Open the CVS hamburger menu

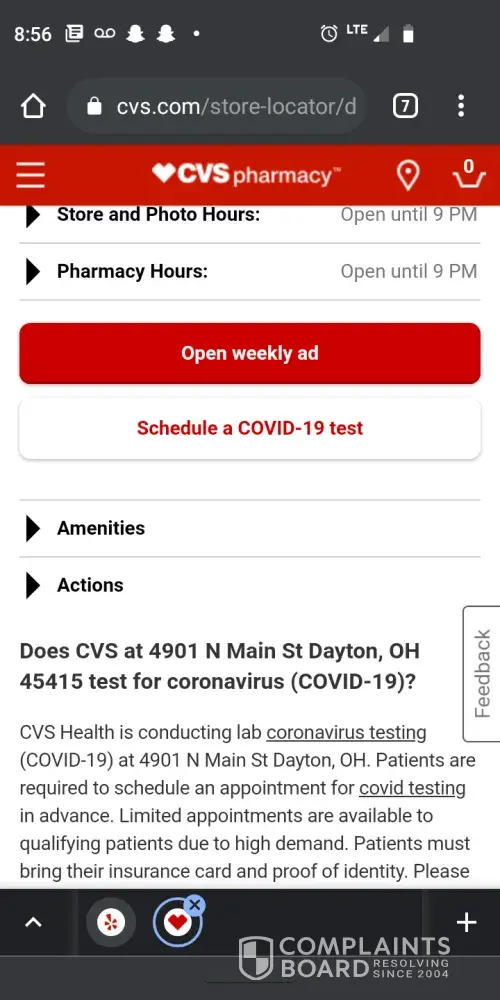[x=31, y=175]
